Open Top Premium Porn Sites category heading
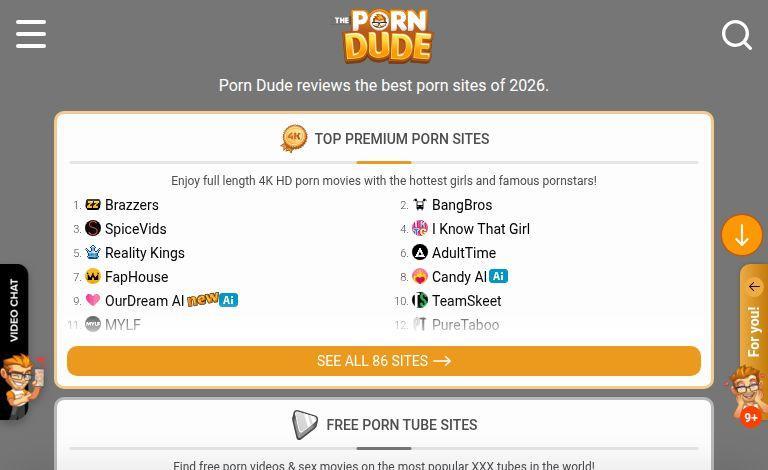768x470 pixels. point(401,139)
